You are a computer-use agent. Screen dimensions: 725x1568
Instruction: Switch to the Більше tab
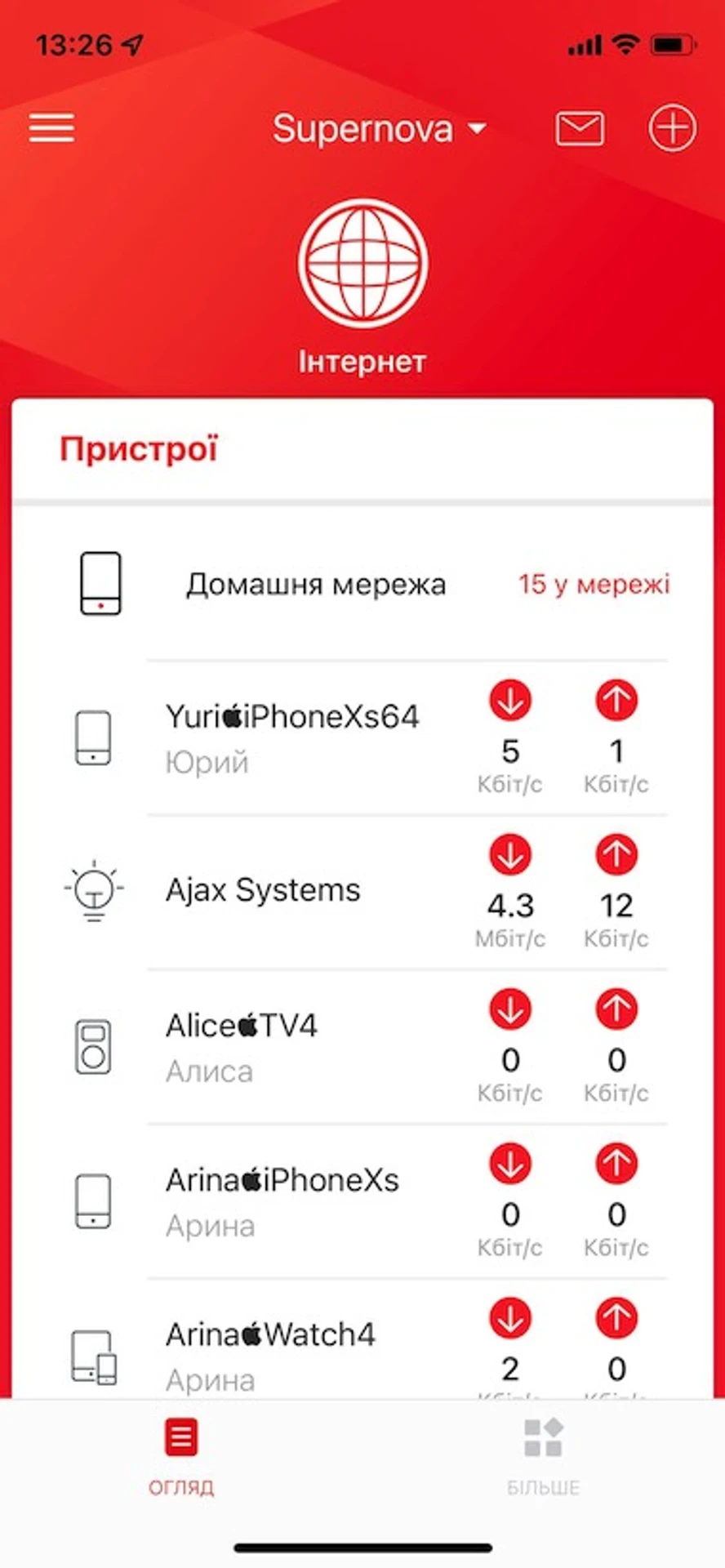pyautogui.click(x=543, y=1458)
